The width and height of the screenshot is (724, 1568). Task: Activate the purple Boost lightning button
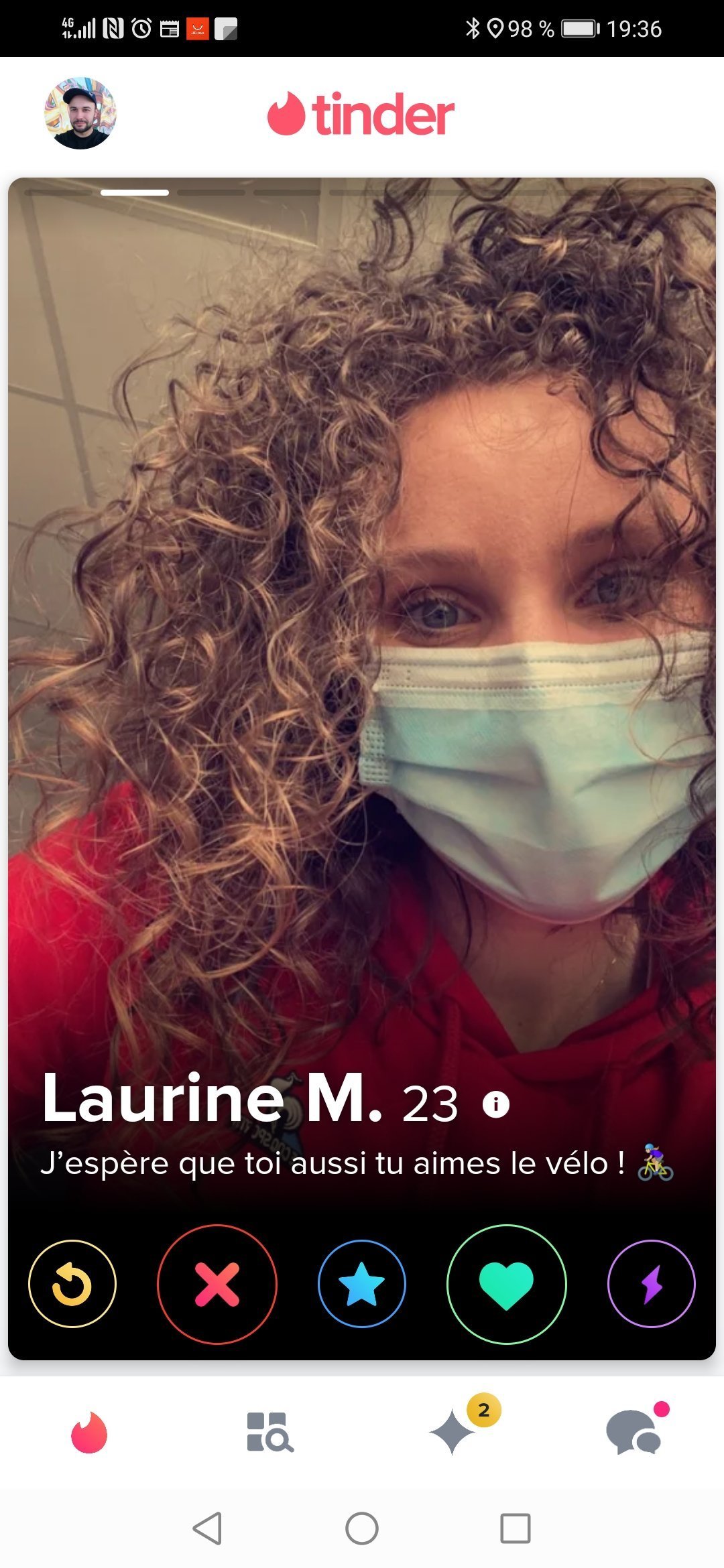coord(651,1284)
